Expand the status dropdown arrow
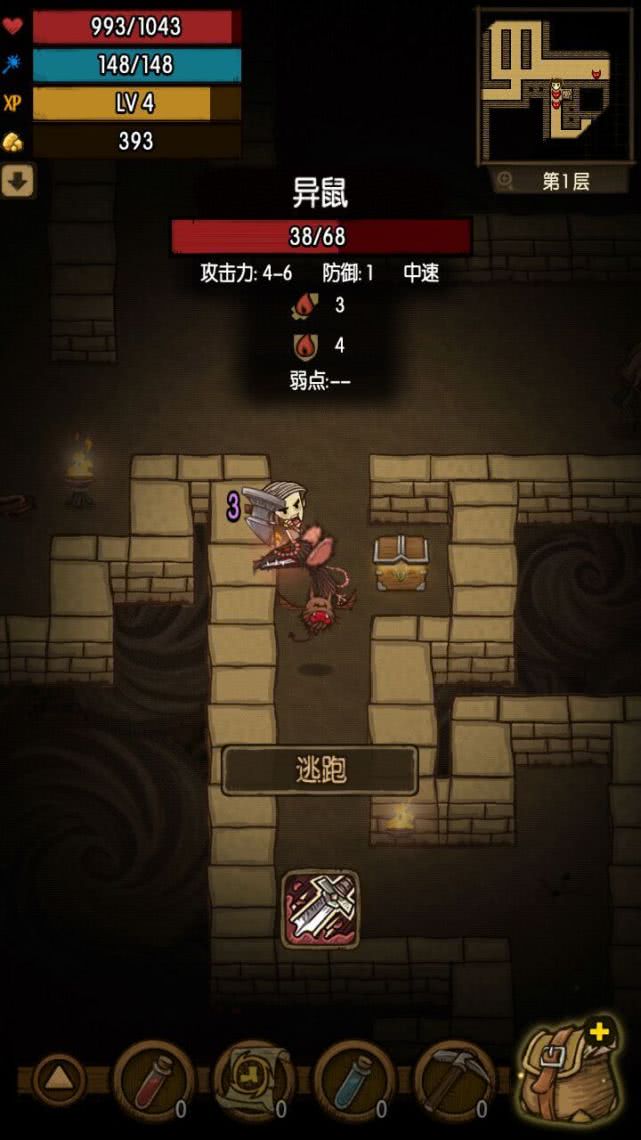The image size is (641, 1140). 18,181
